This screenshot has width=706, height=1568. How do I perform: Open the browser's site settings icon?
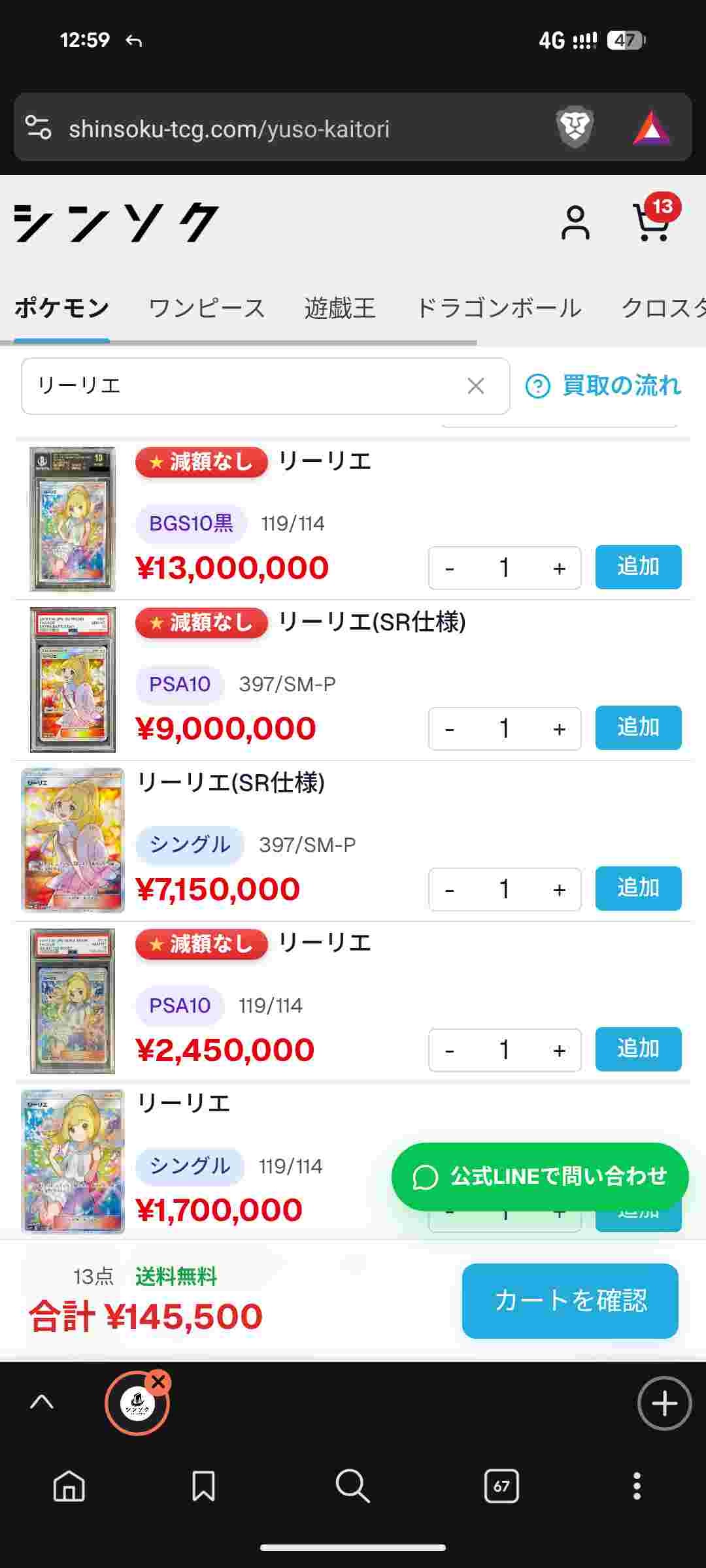[38, 127]
